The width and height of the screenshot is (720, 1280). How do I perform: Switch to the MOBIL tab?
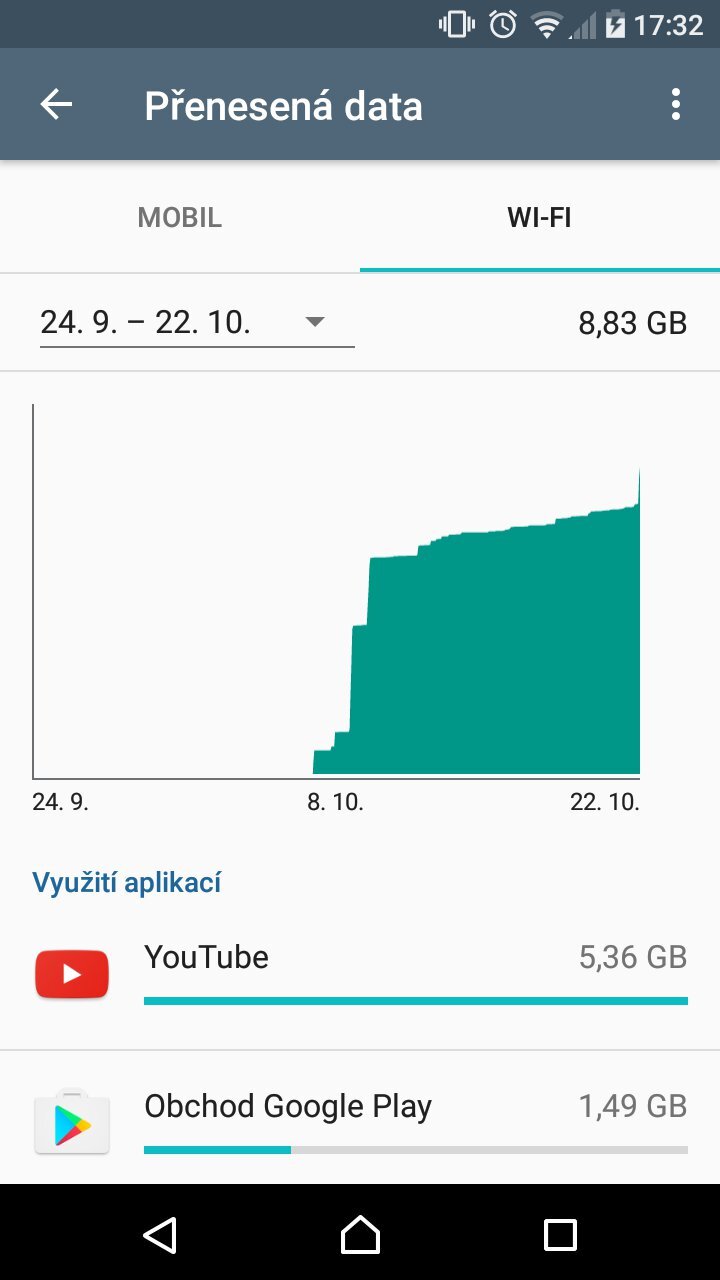pyautogui.click(x=179, y=217)
